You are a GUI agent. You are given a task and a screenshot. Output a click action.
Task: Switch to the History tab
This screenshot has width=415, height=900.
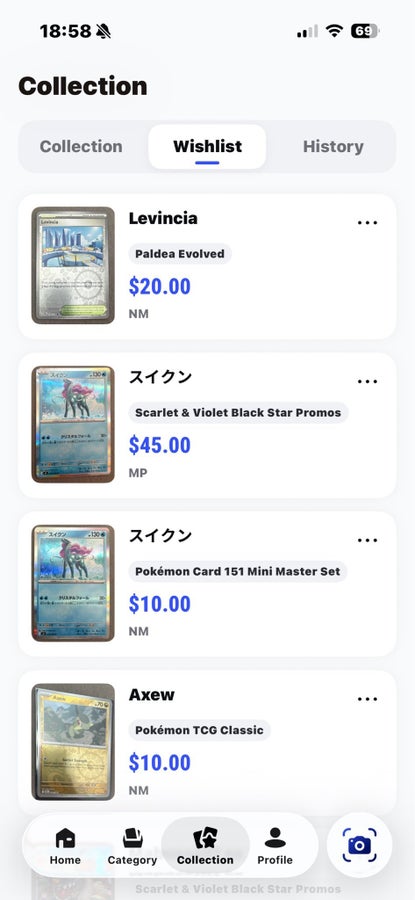tap(333, 146)
